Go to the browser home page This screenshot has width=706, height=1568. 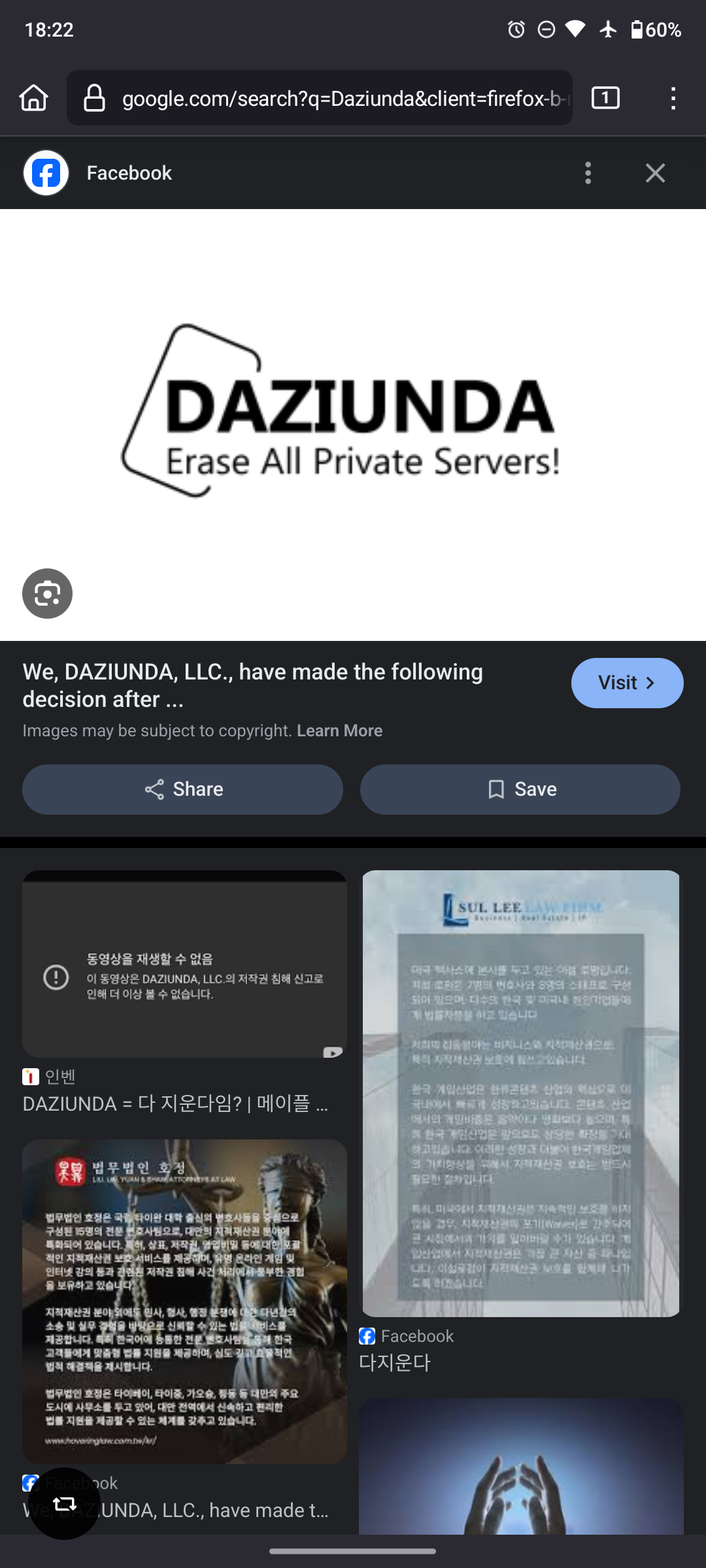pyautogui.click(x=33, y=98)
